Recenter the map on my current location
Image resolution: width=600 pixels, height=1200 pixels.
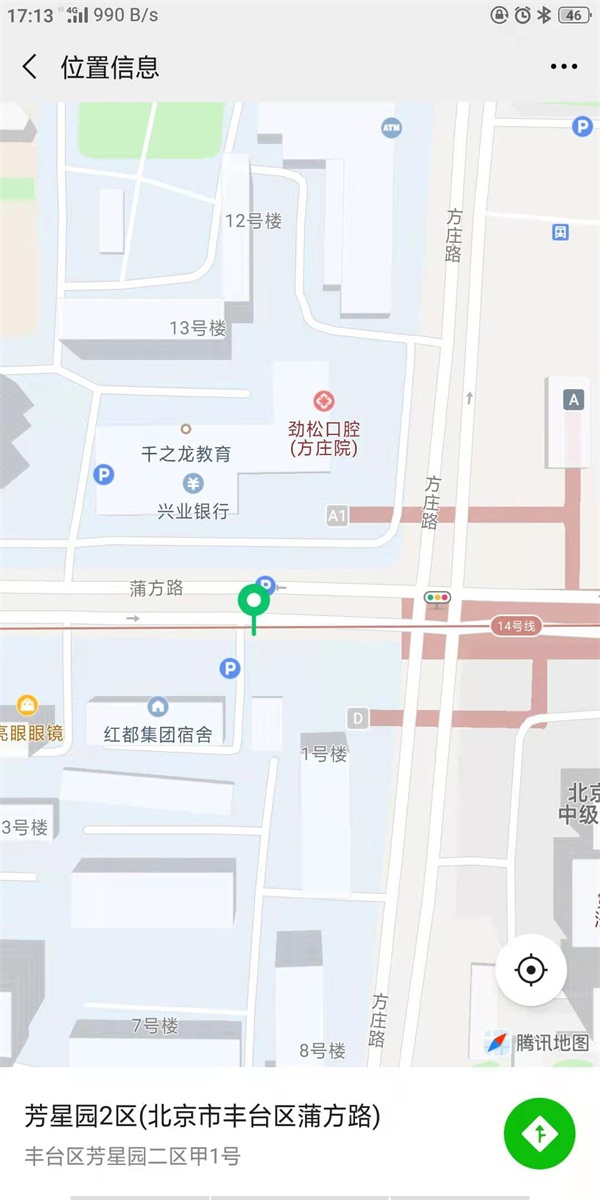click(531, 970)
